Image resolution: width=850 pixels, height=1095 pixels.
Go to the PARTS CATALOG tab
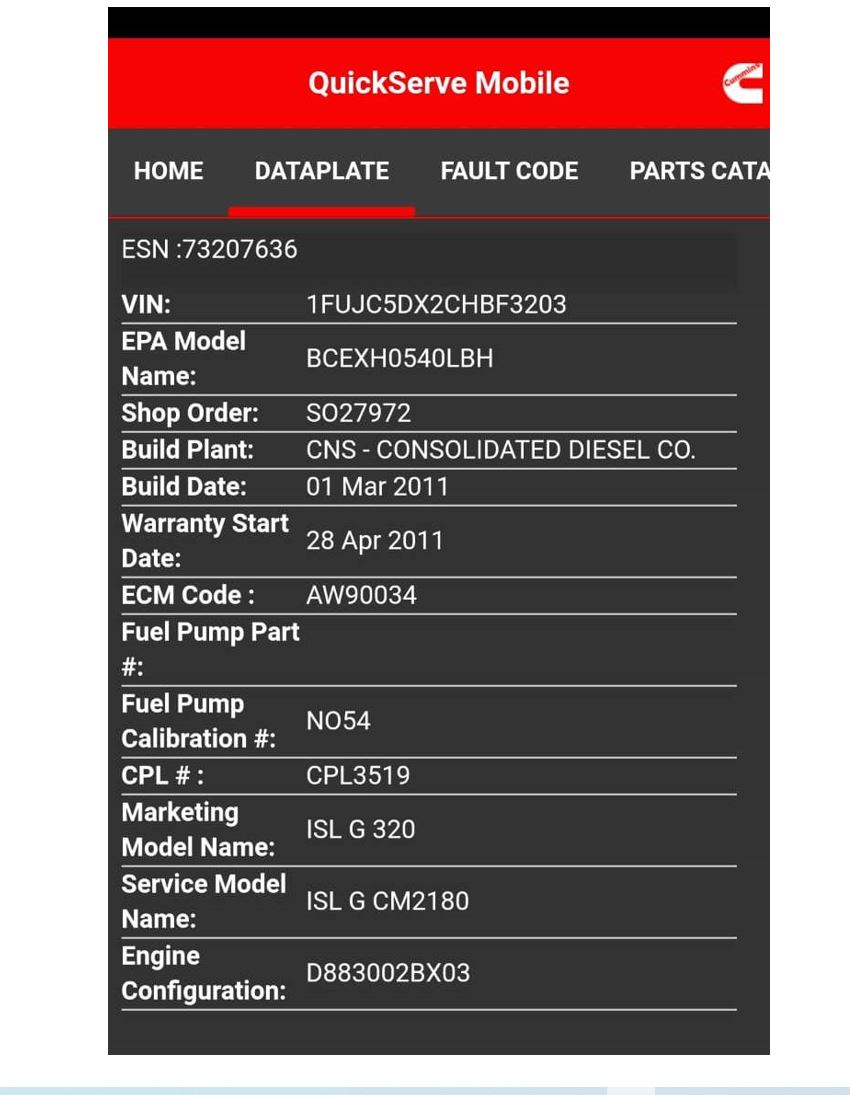698,171
